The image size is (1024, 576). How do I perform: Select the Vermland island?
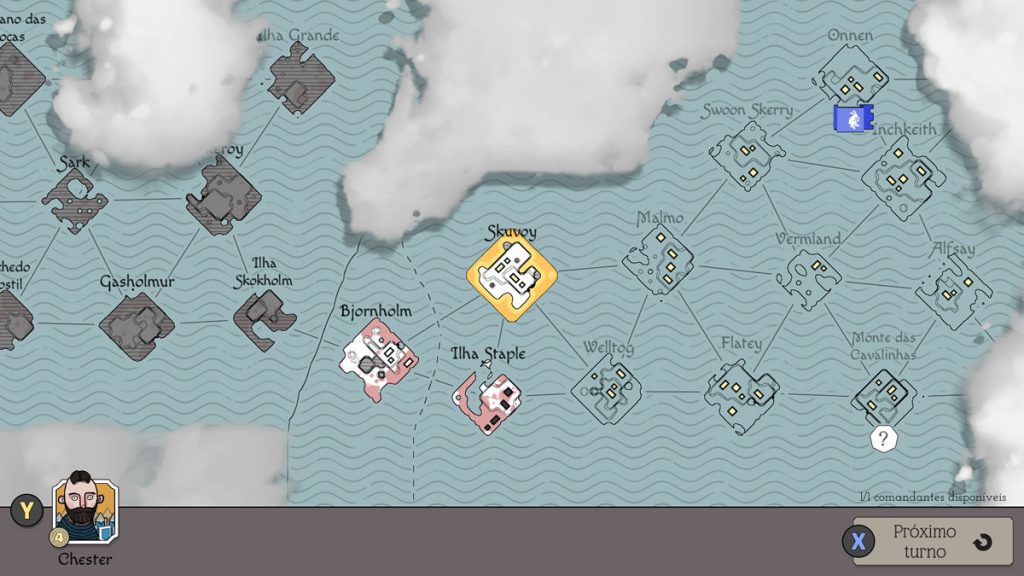pos(808,278)
